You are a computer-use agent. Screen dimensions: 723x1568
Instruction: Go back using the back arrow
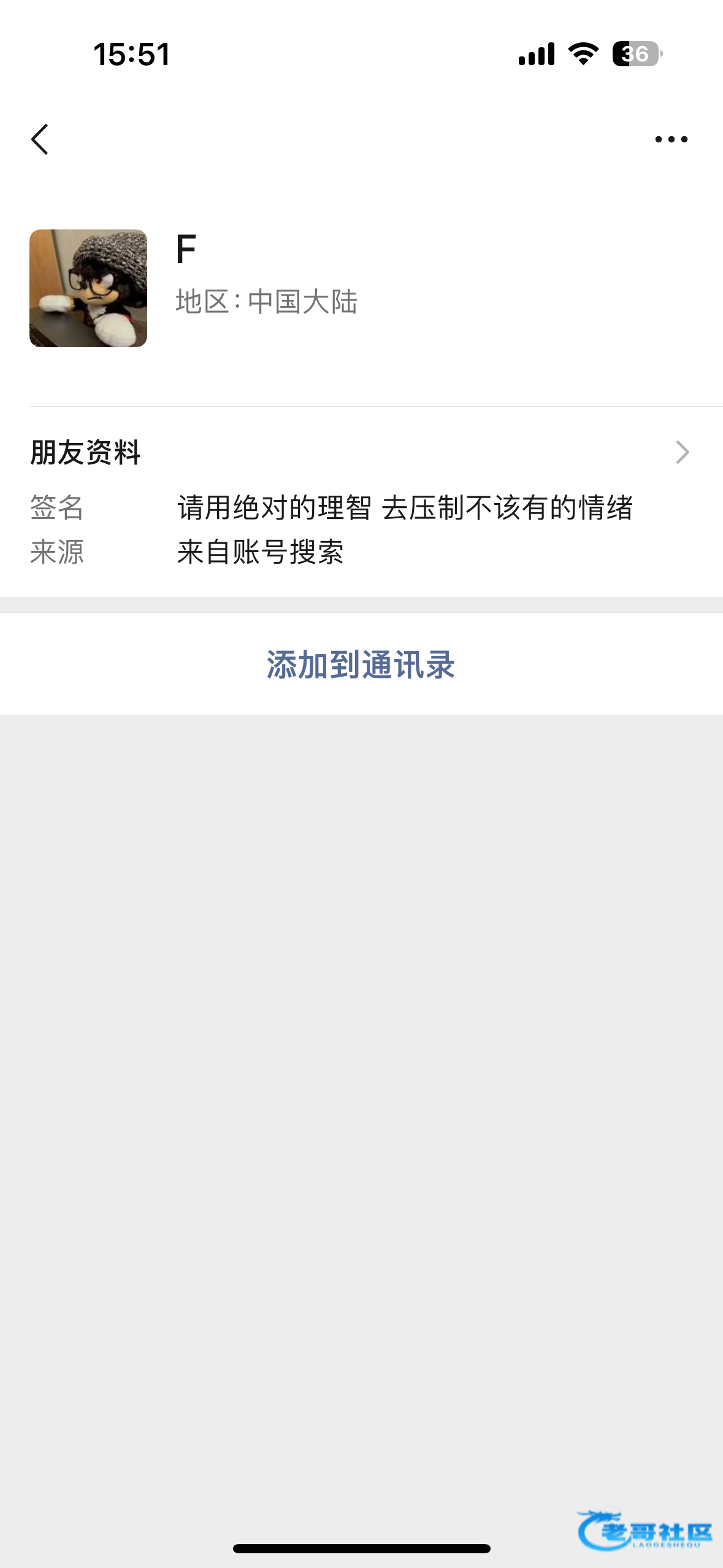(40, 139)
